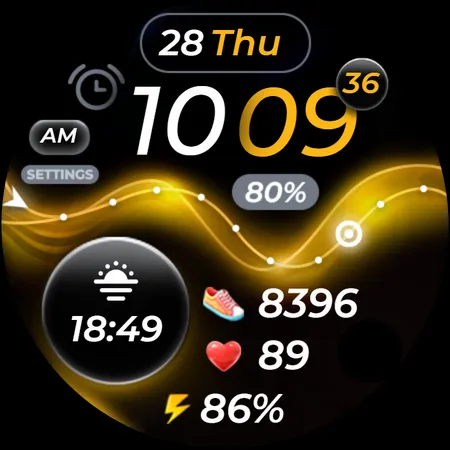Screen dimensions: 450x450
Task: Open the alarm clock shortcut
Action: pyautogui.click(x=96, y=87)
